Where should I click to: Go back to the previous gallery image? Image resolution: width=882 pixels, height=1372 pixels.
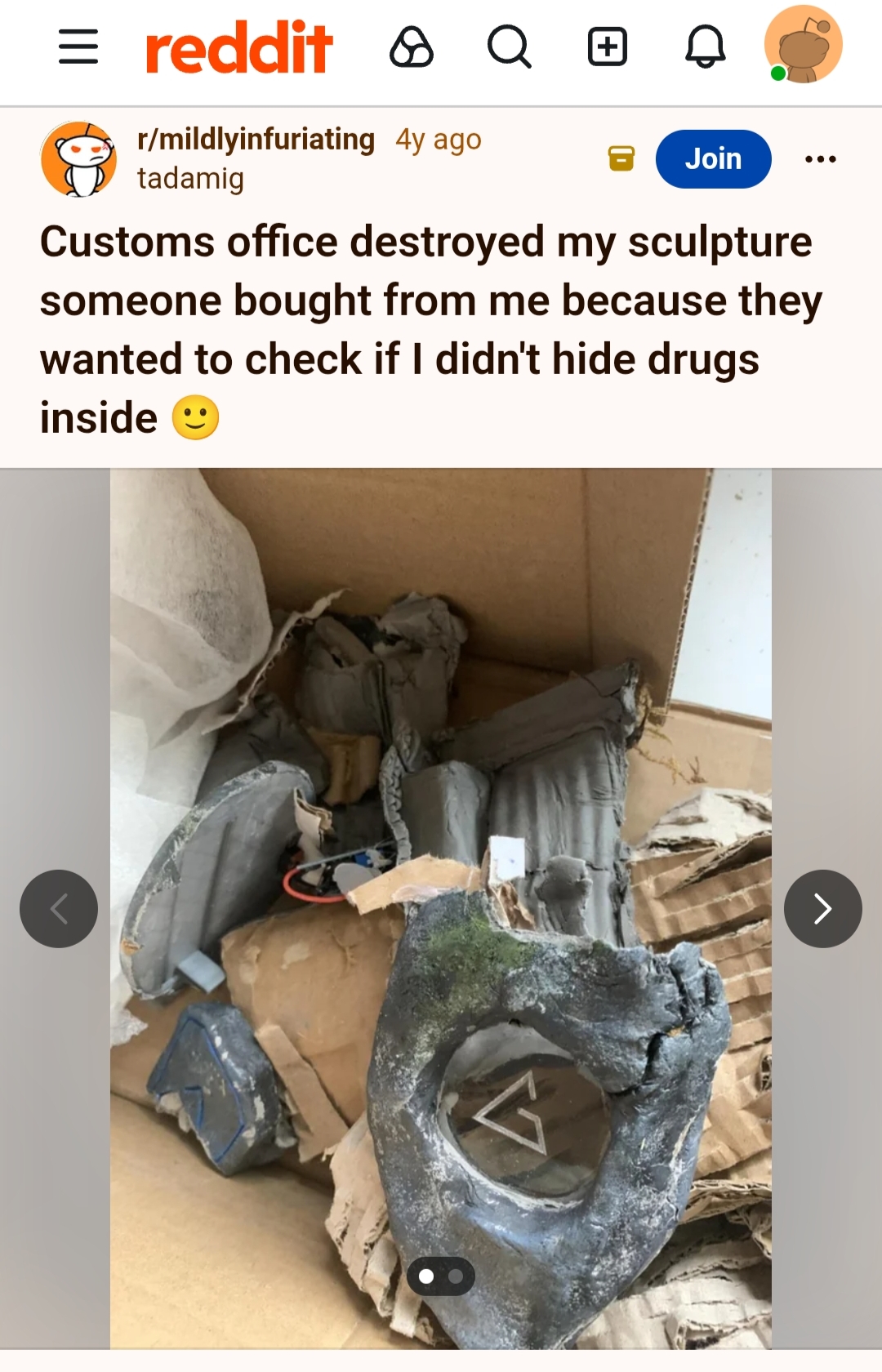click(59, 908)
